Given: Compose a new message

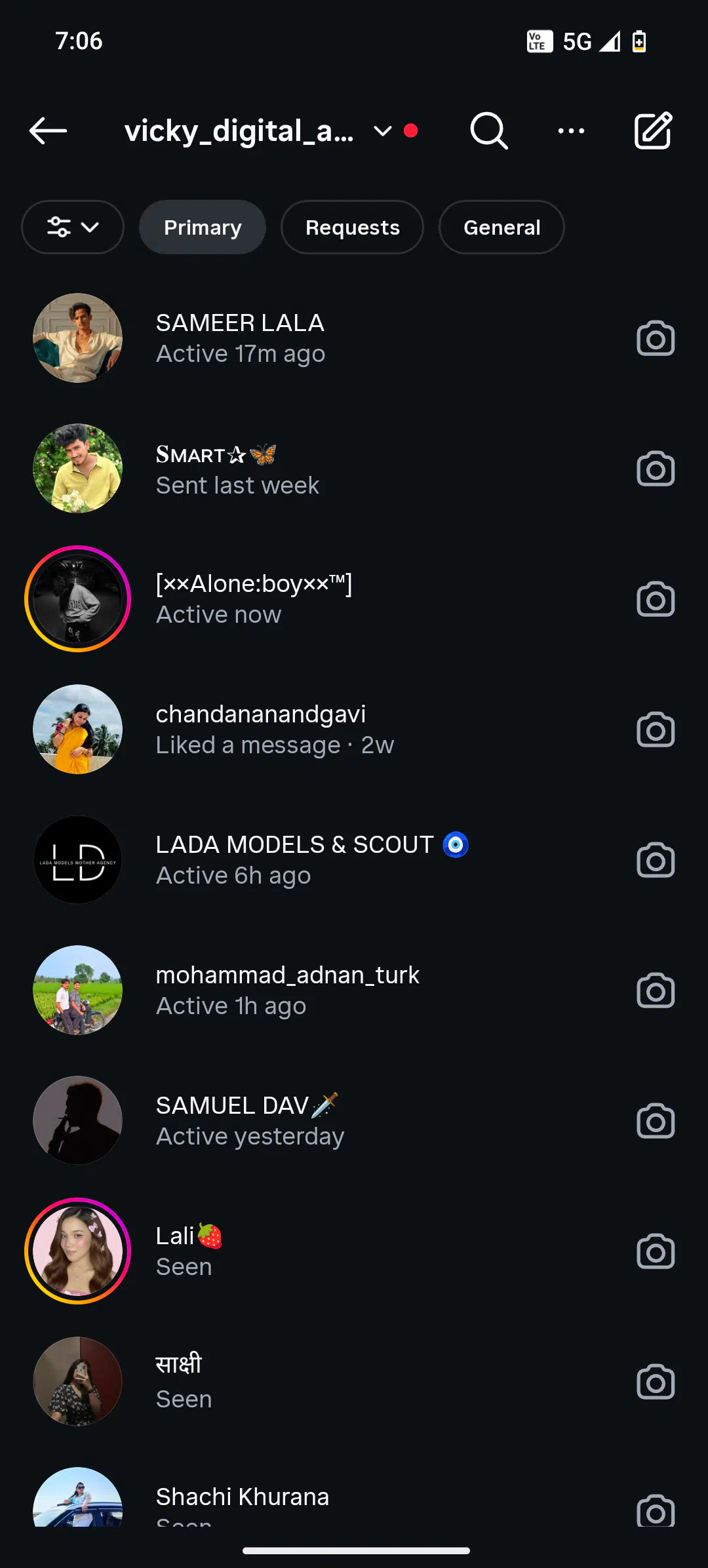Looking at the screenshot, I should click(653, 131).
